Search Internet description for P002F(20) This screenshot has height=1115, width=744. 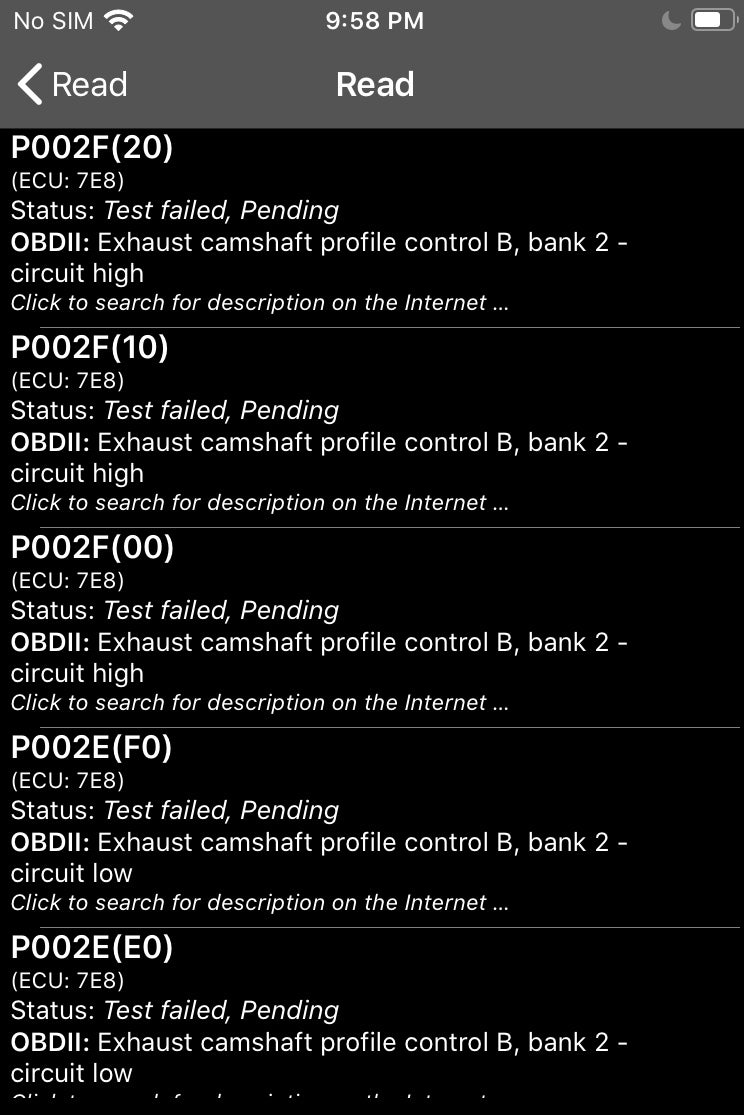pyautogui.click(x=260, y=303)
